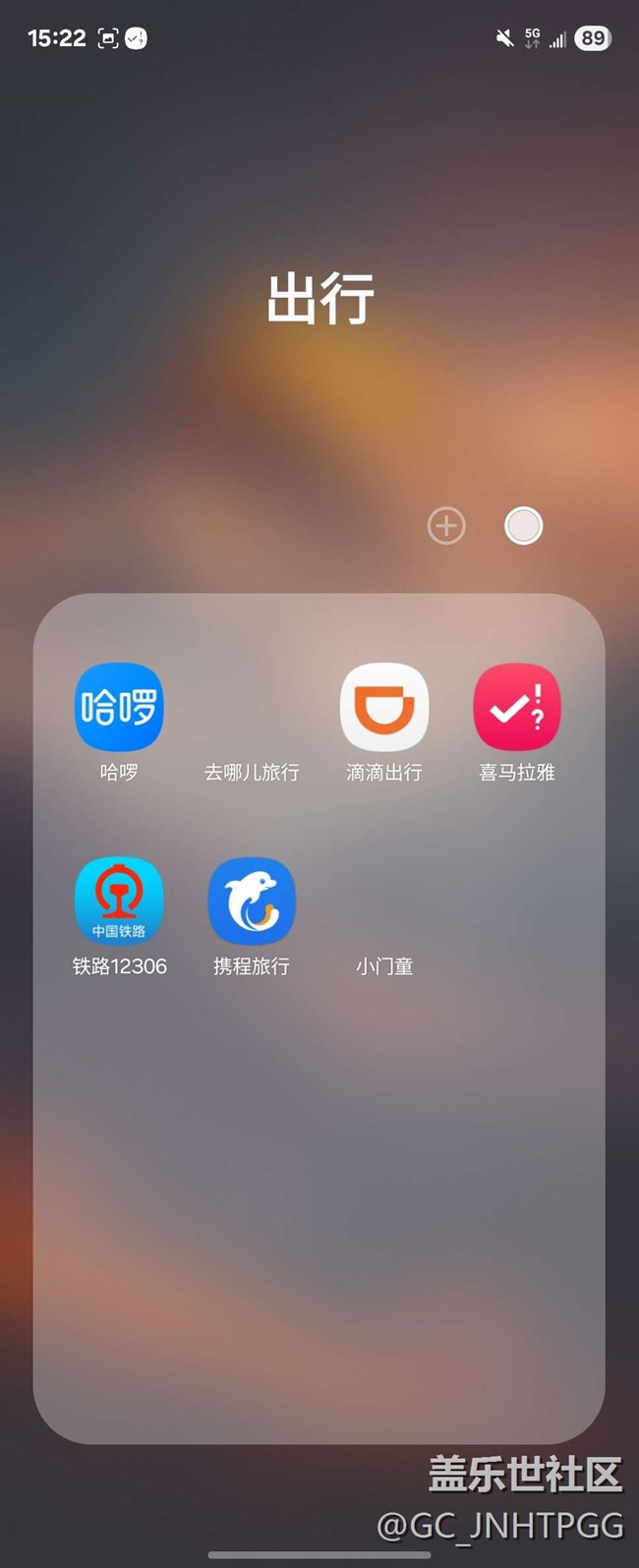Launch the 喜马拉雅 app
Viewport: 639px width, 1568px height.
517,707
